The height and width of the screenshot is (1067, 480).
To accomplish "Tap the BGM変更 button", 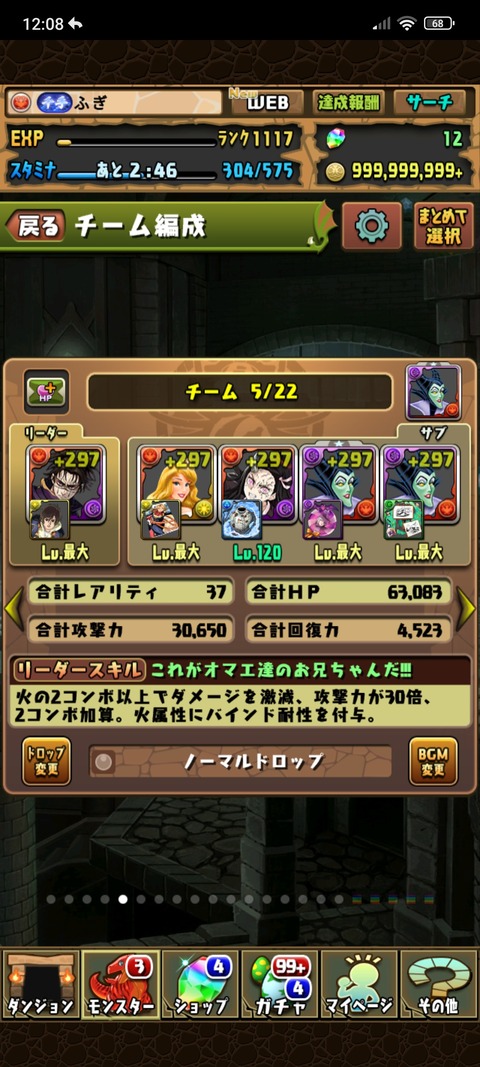I will click(x=433, y=761).
